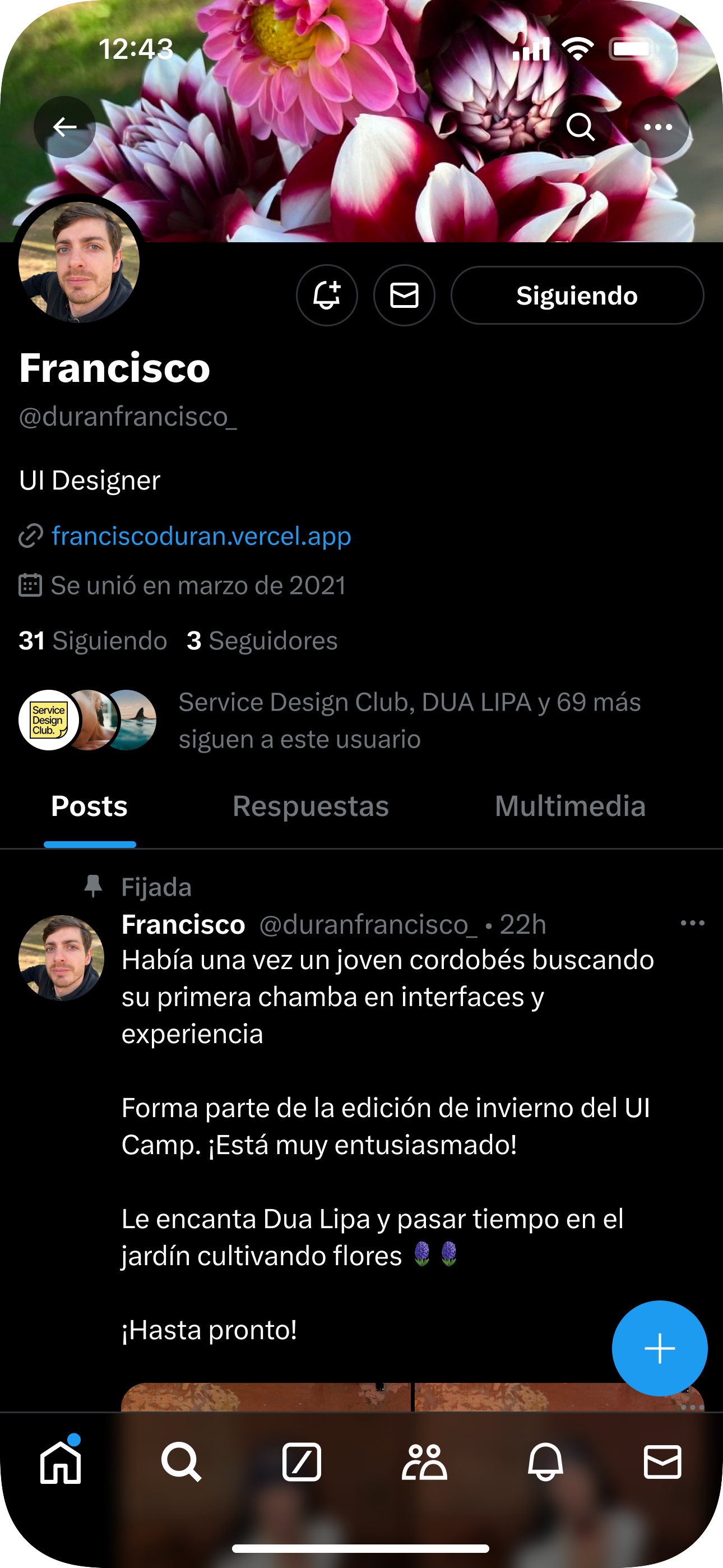Tap the Siguiendo button to unfollow
723x1568 pixels.
[x=577, y=295]
